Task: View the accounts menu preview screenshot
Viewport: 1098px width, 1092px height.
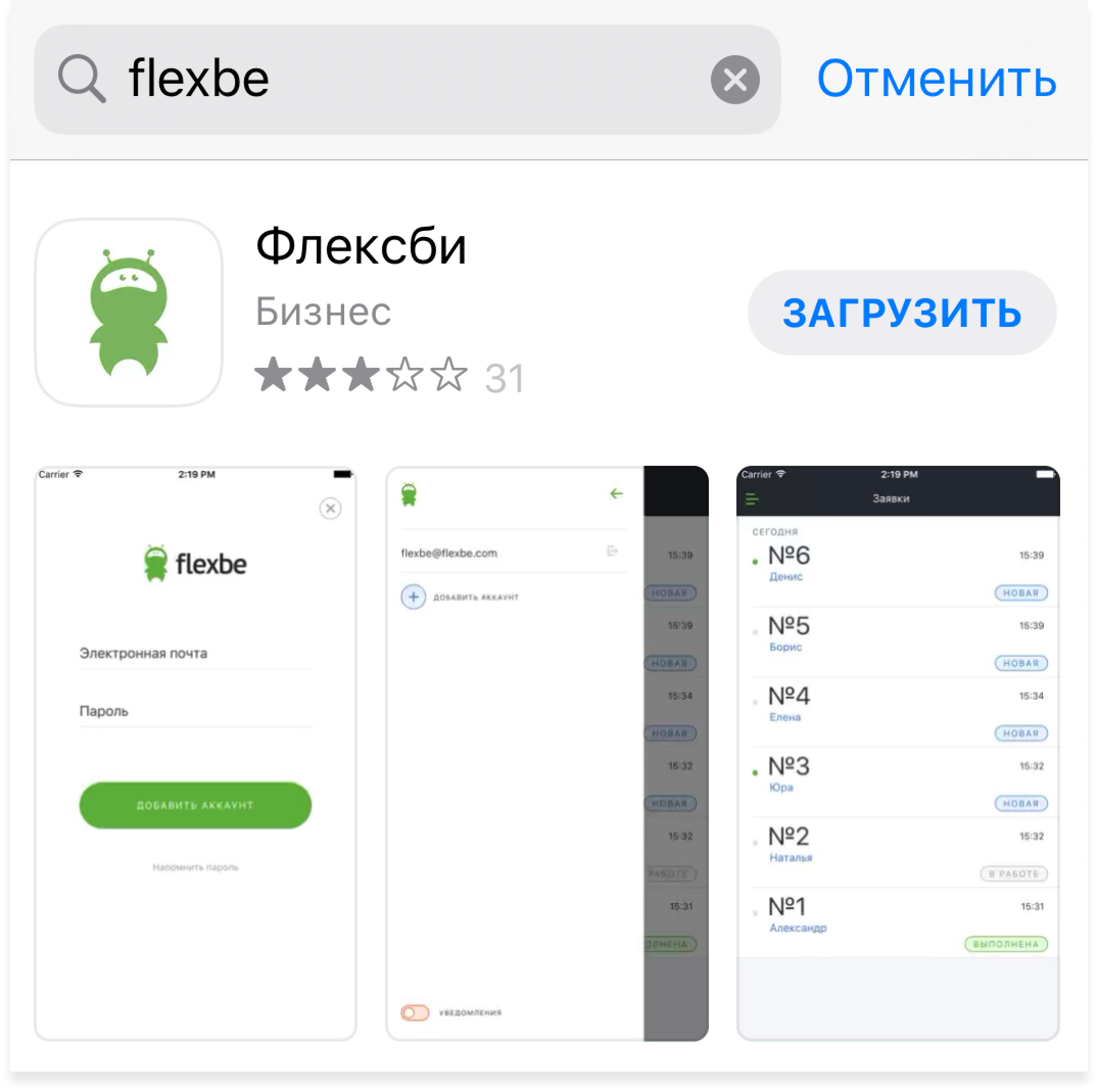Action: click(547, 753)
